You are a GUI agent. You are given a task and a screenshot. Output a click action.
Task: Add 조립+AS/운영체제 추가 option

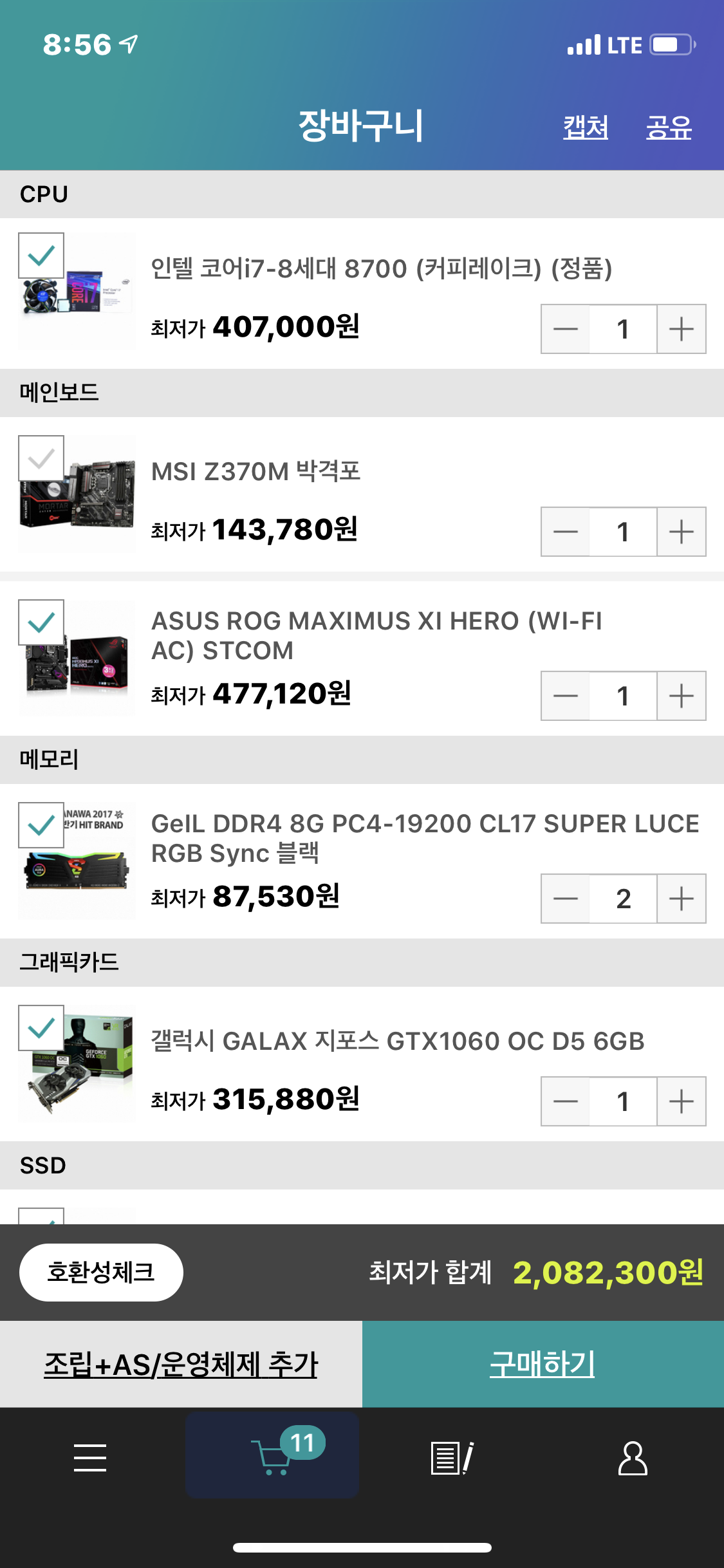pos(181,1364)
